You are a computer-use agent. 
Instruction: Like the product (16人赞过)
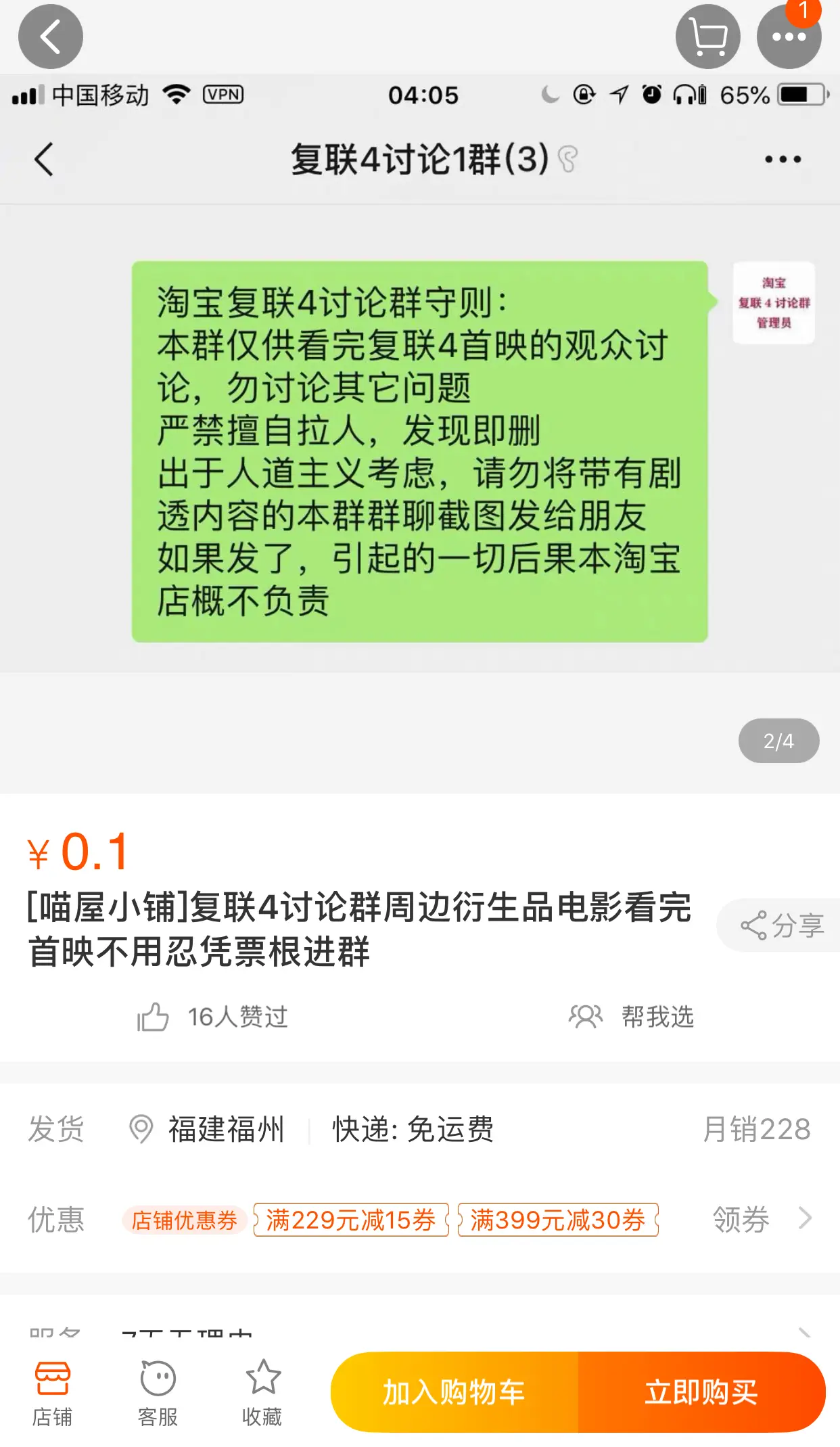[213, 1017]
